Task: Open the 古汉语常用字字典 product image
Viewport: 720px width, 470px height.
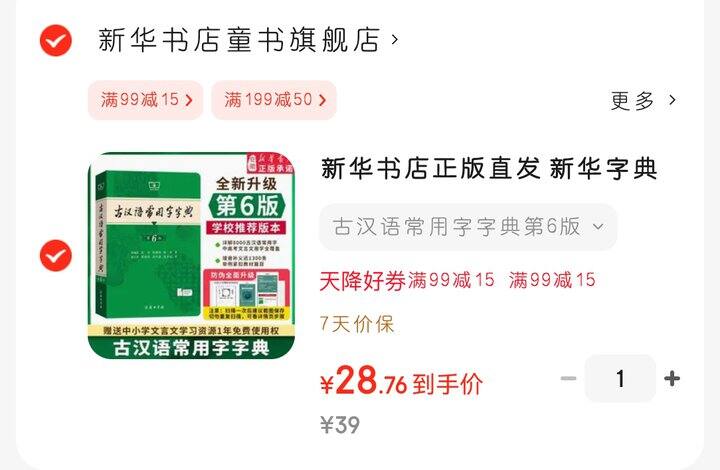Action: [x=191, y=256]
